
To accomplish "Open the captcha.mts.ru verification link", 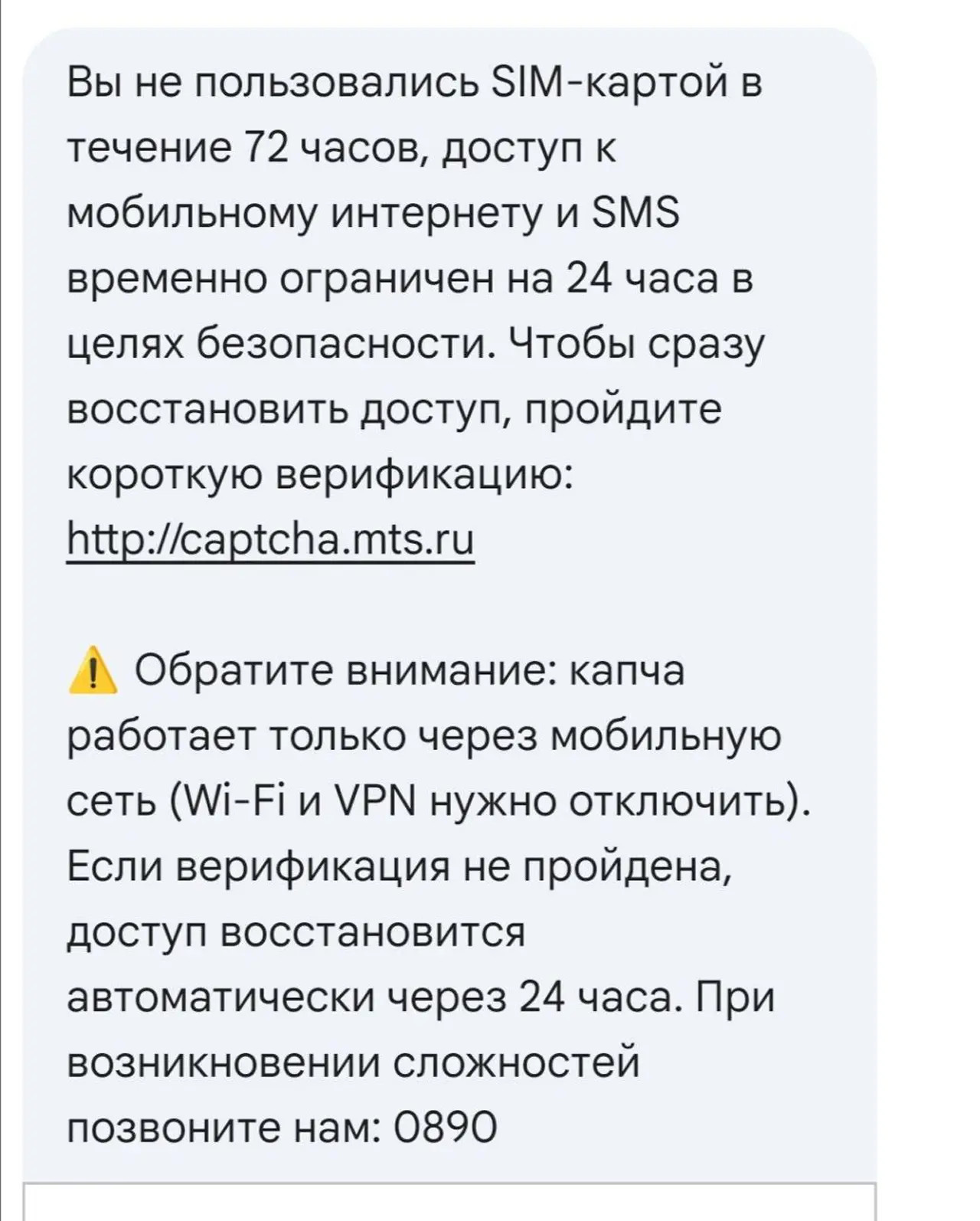I will pos(270,540).
